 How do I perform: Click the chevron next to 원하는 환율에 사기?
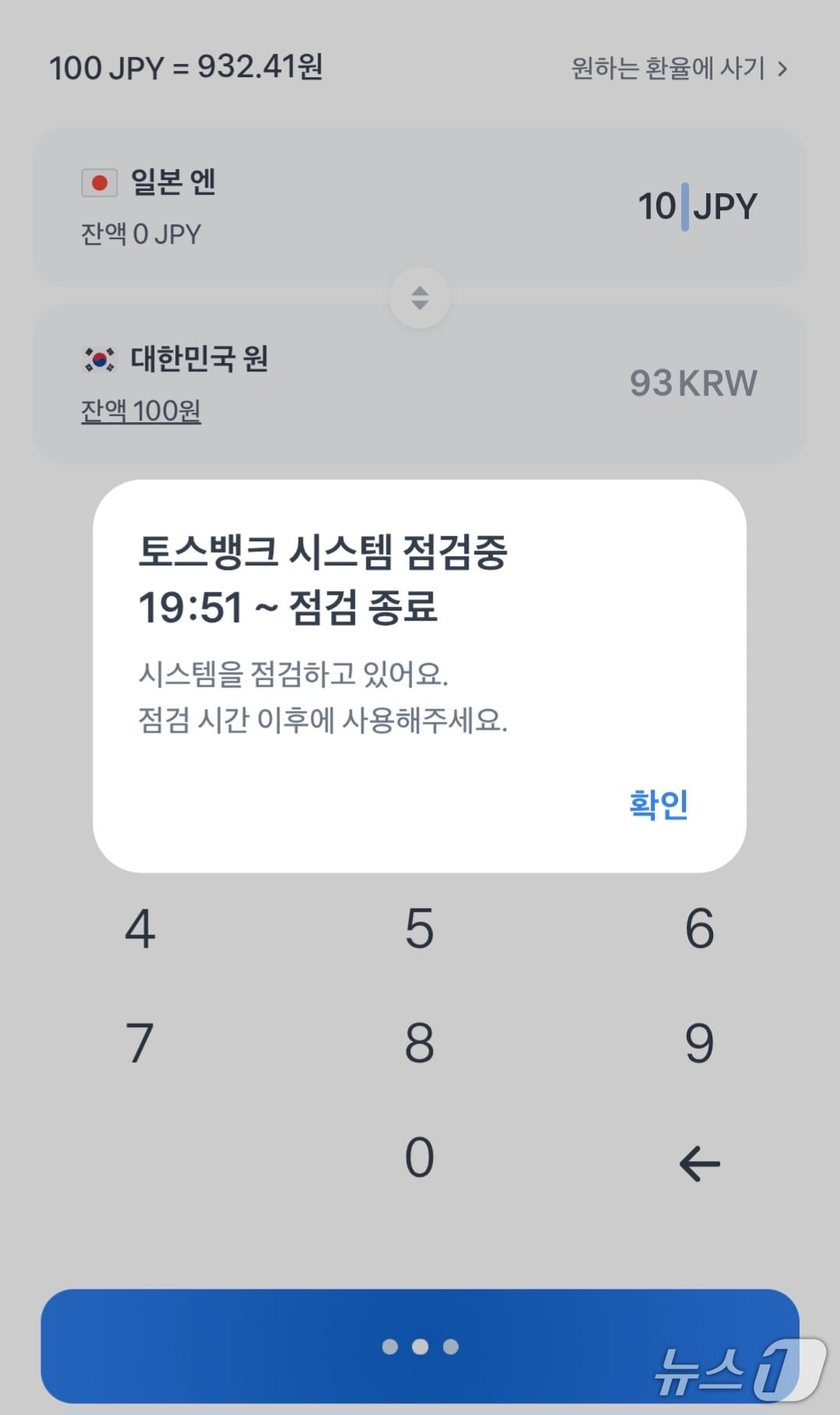click(x=782, y=69)
